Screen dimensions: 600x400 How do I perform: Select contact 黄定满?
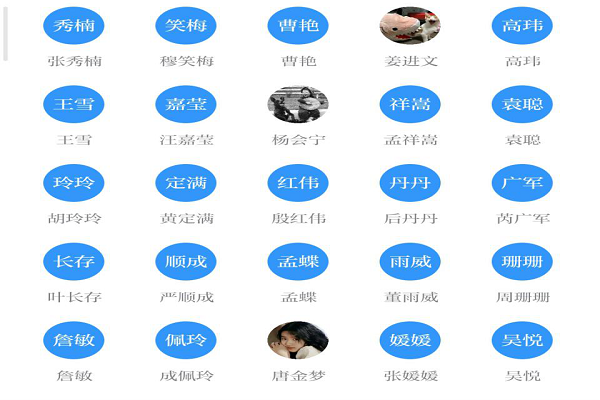click(x=186, y=183)
